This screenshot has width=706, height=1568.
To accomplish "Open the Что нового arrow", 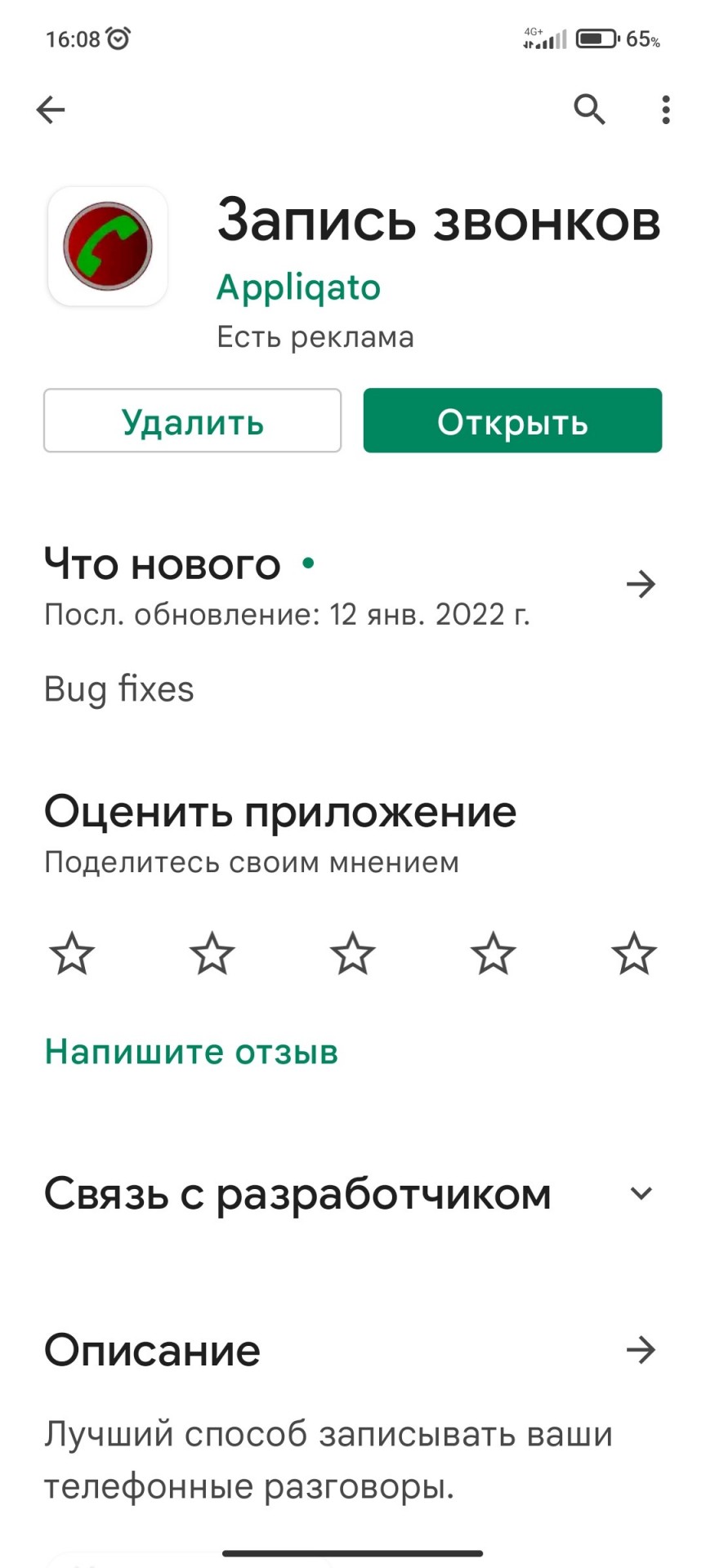I will pyautogui.click(x=641, y=584).
